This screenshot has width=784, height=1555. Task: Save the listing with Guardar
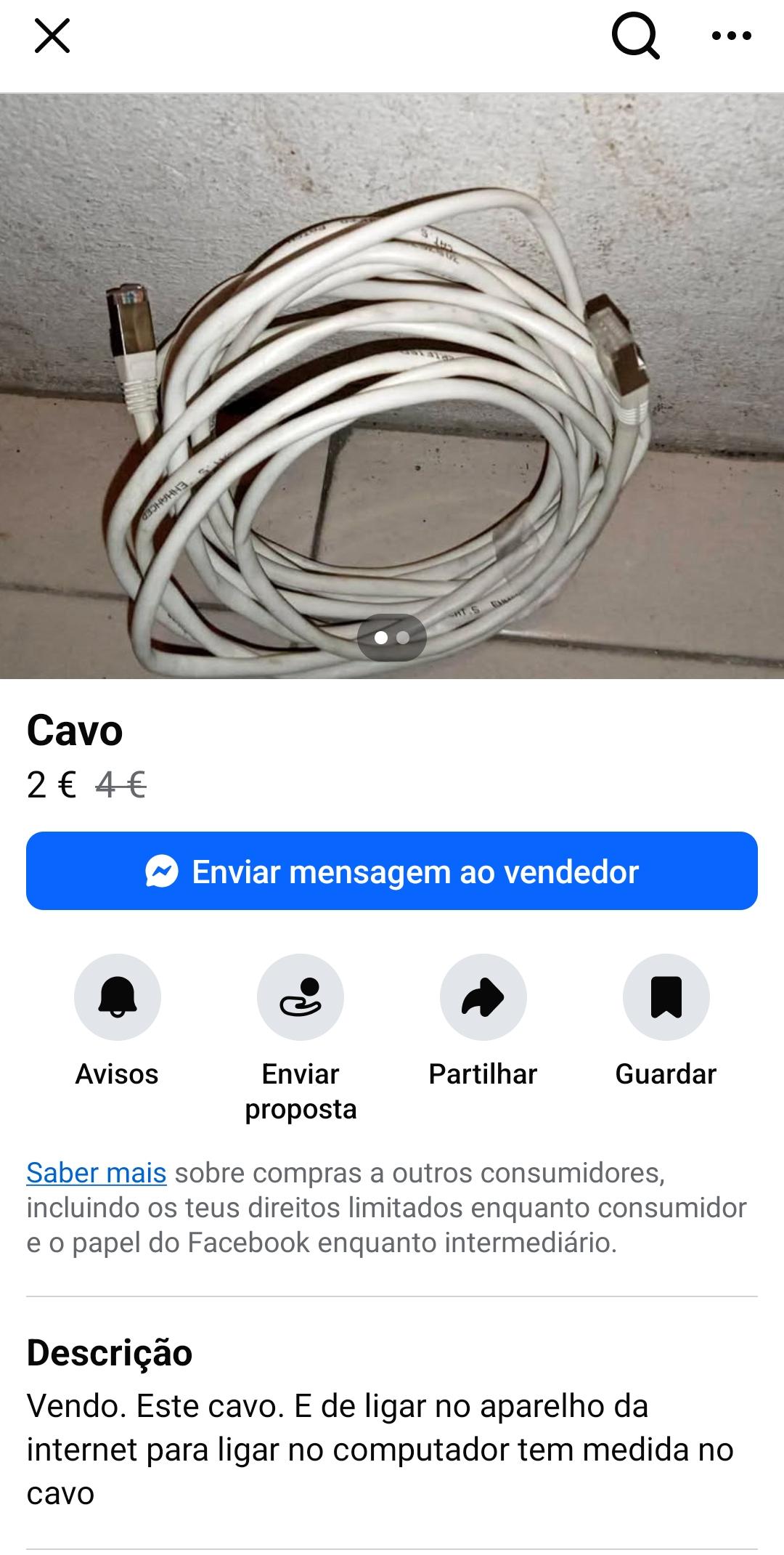(666, 996)
